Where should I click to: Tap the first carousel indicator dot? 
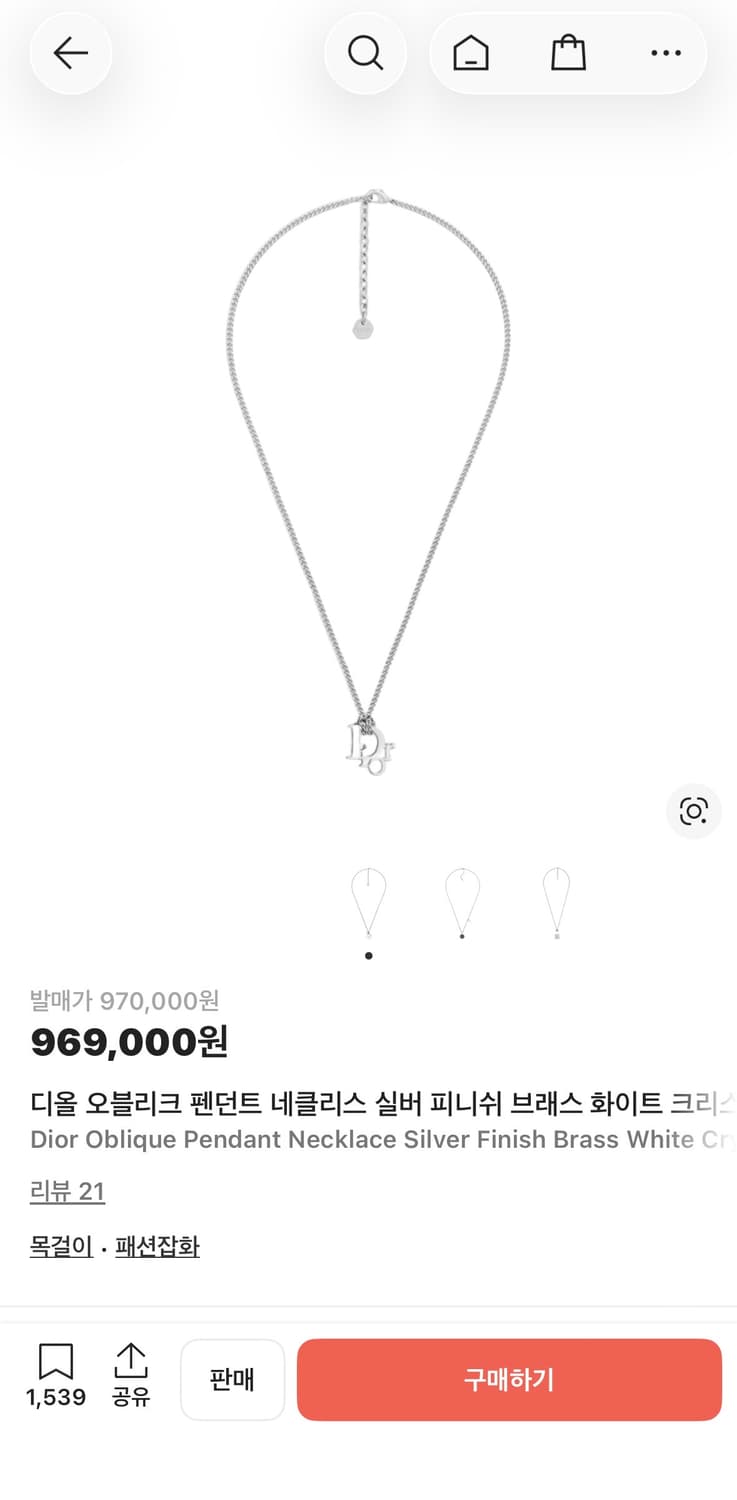tap(368, 957)
